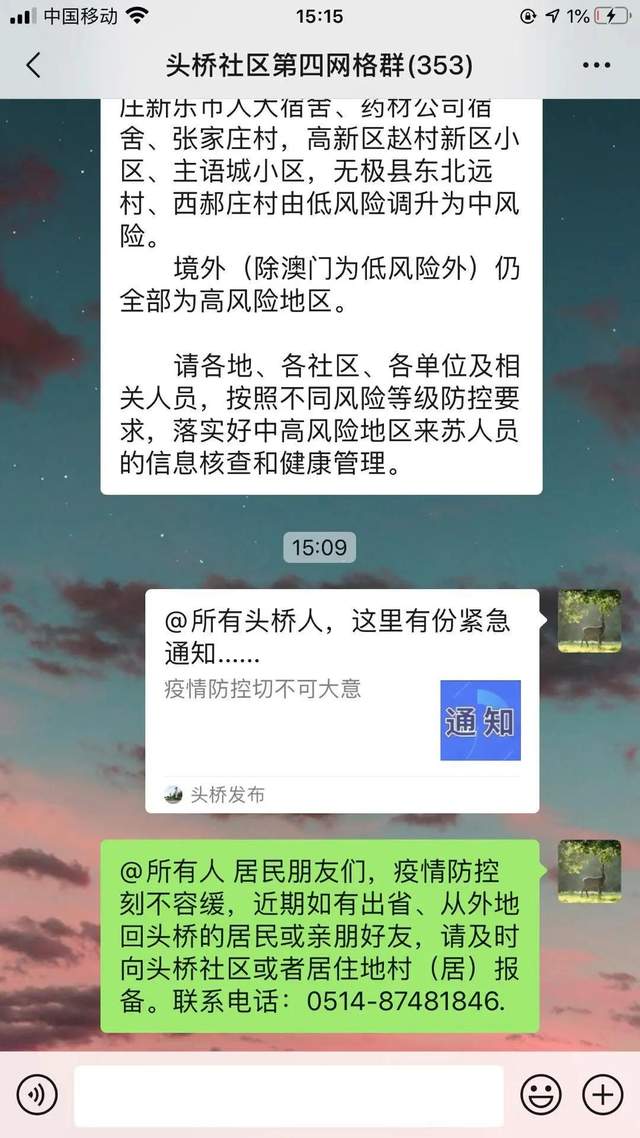This screenshot has width=640, height=1138.
Task: Call the phone number 0514-87481846
Action: (412, 1000)
